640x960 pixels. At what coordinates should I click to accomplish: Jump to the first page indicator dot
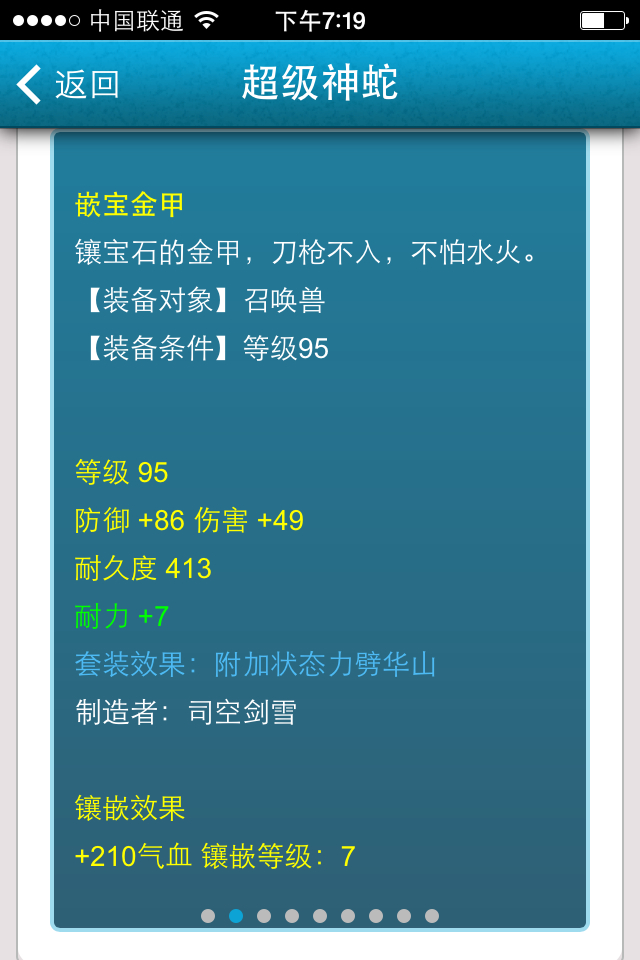[x=208, y=916]
